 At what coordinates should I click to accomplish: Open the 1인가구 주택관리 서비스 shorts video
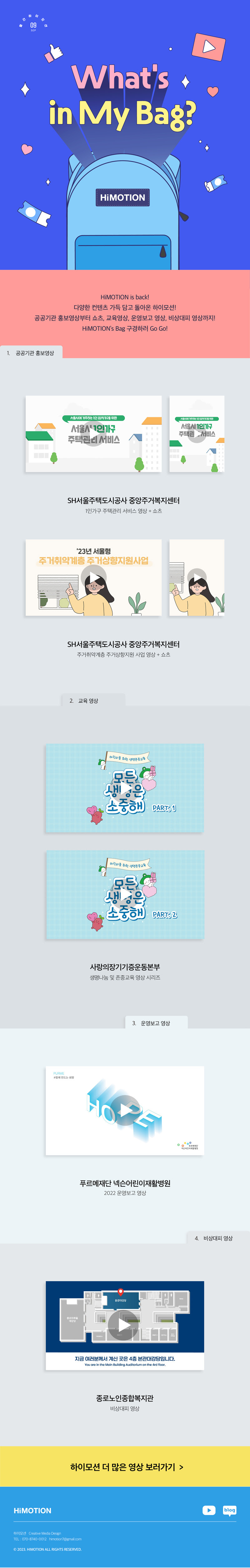click(x=196, y=433)
